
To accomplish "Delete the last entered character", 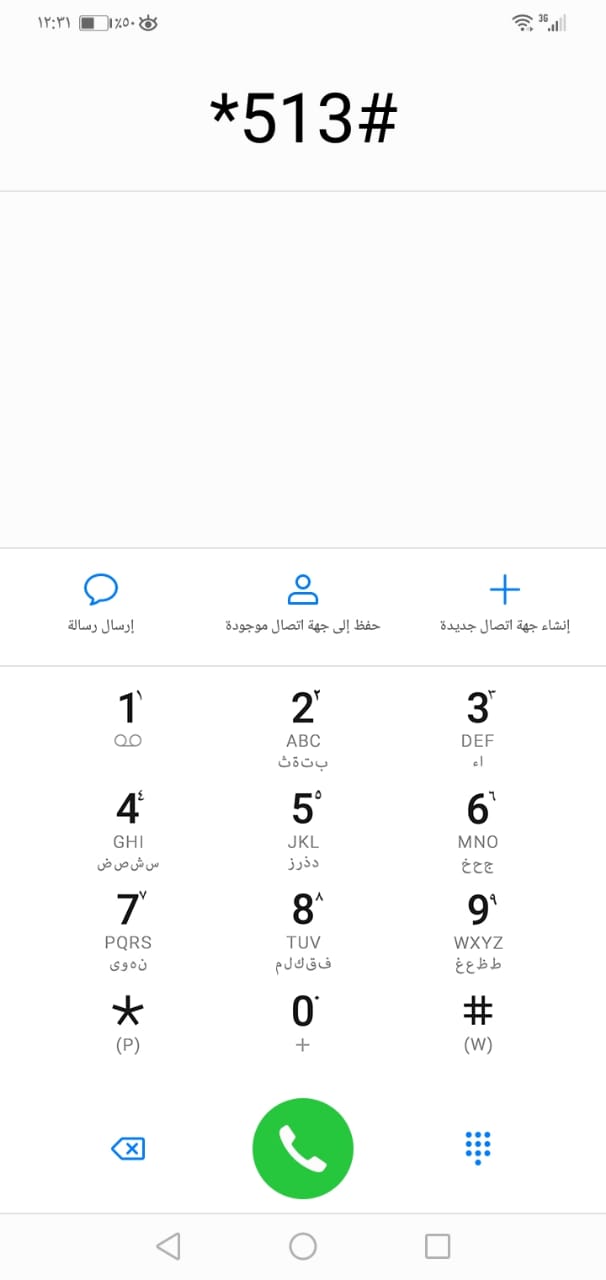I will 128,1148.
